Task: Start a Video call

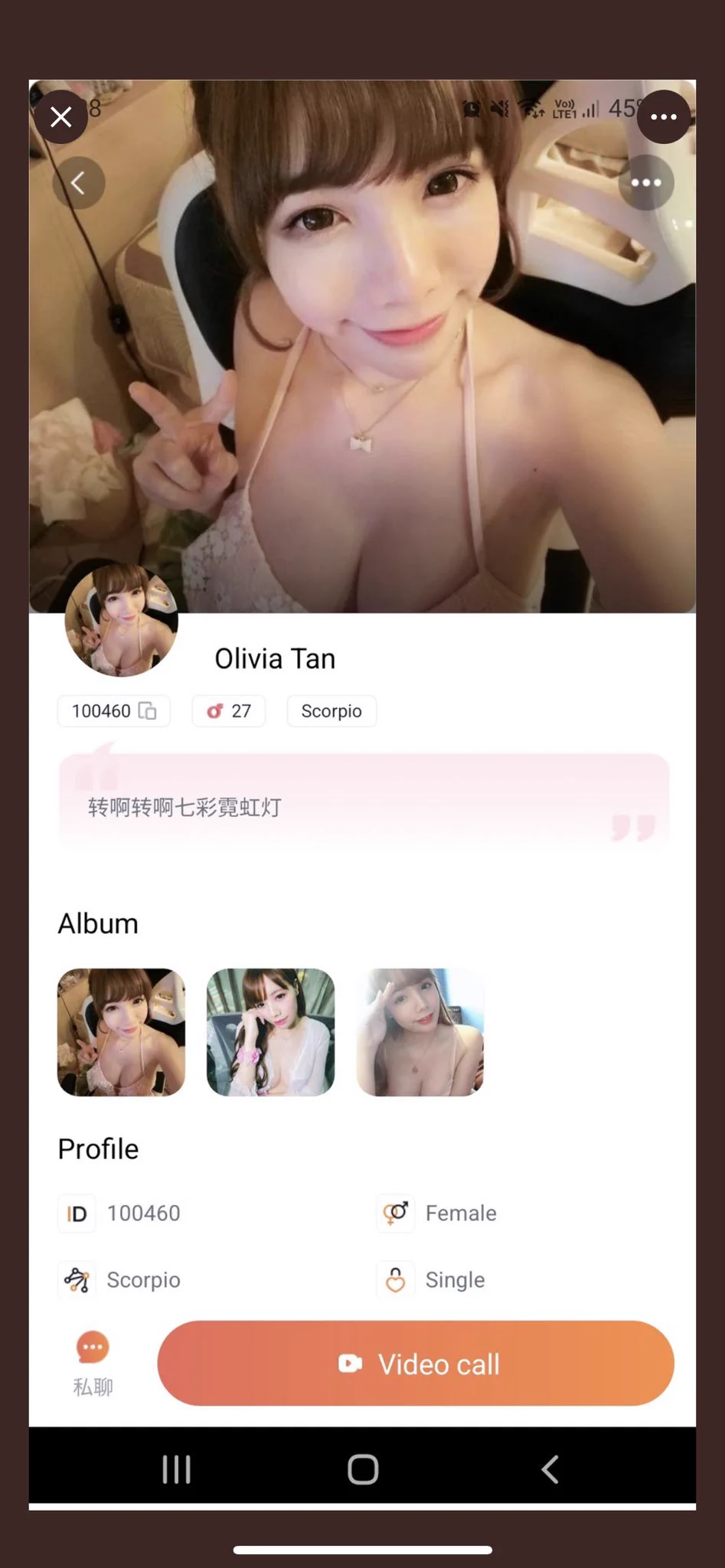Action: [x=415, y=1364]
